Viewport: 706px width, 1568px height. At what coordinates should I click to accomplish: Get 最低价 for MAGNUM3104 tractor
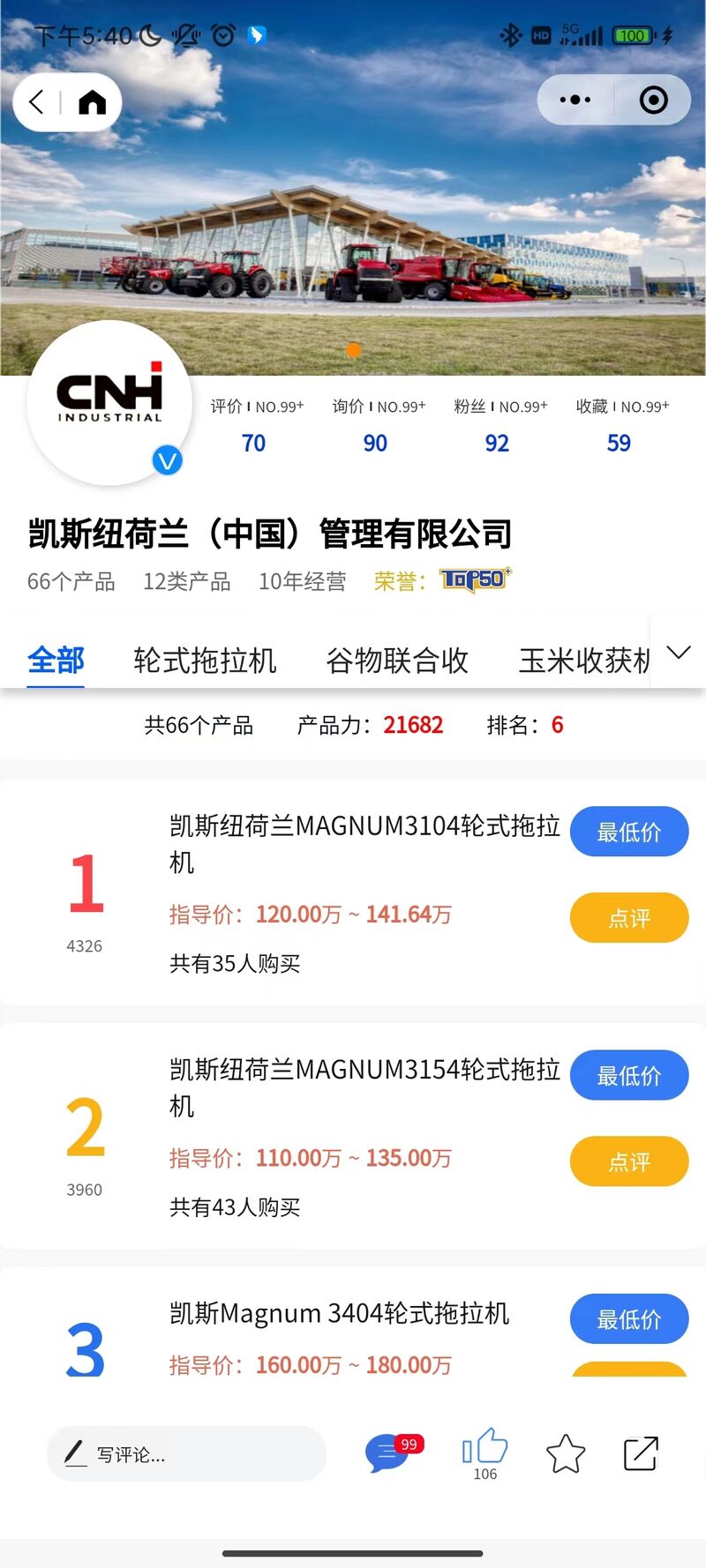tap(628, 832)
